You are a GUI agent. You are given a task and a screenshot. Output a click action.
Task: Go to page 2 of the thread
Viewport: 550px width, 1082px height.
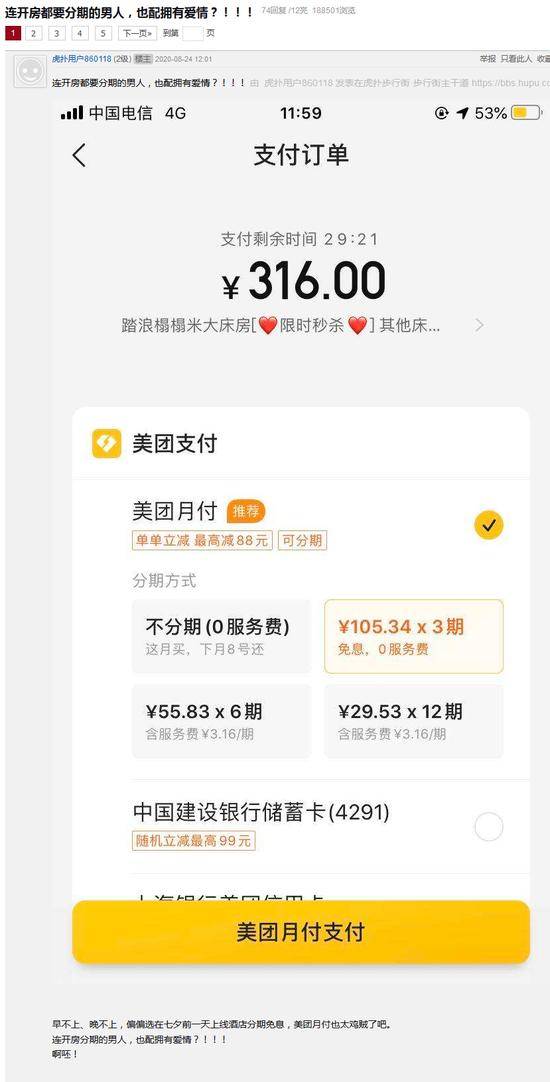[x=35, y=33]
